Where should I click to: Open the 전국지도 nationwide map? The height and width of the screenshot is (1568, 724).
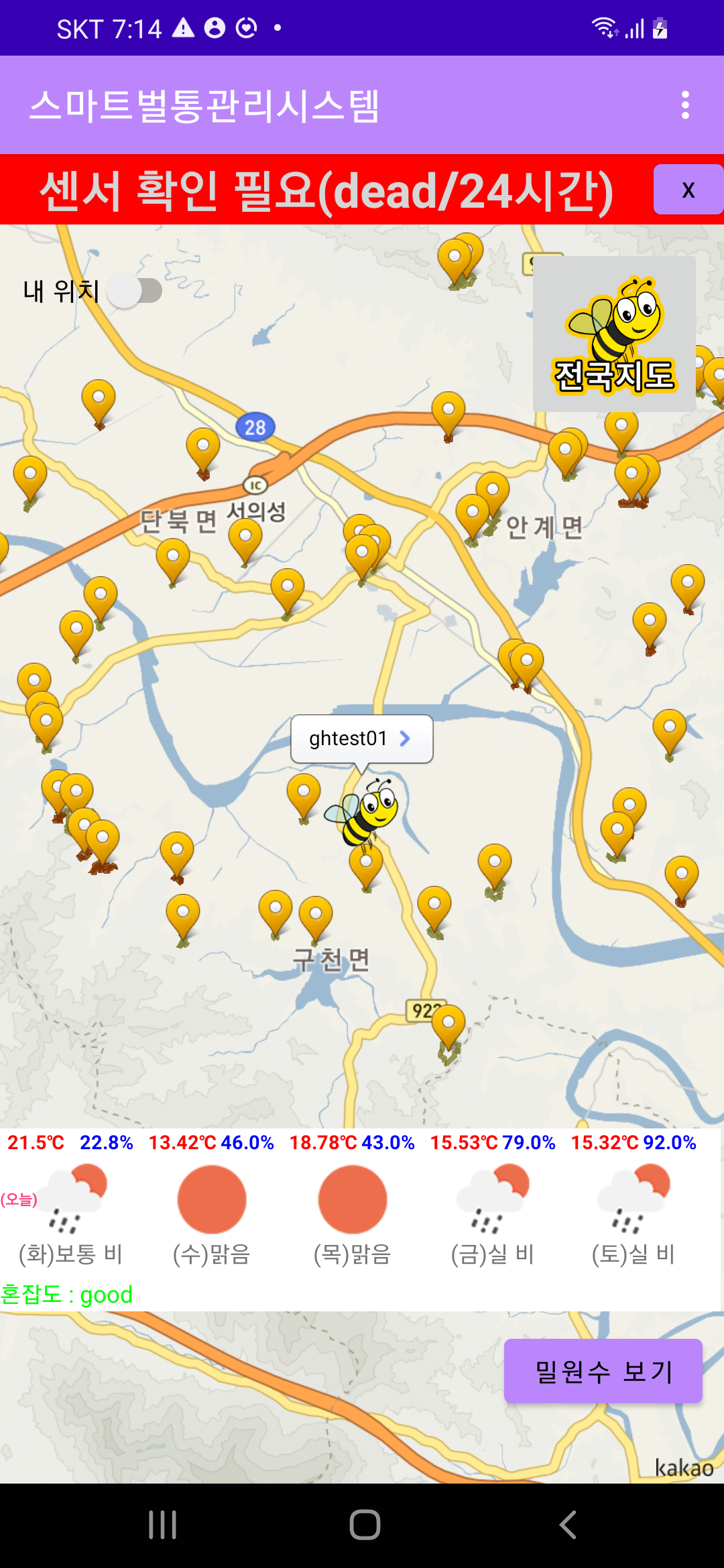pyautogui.click(x=614, y=334)
